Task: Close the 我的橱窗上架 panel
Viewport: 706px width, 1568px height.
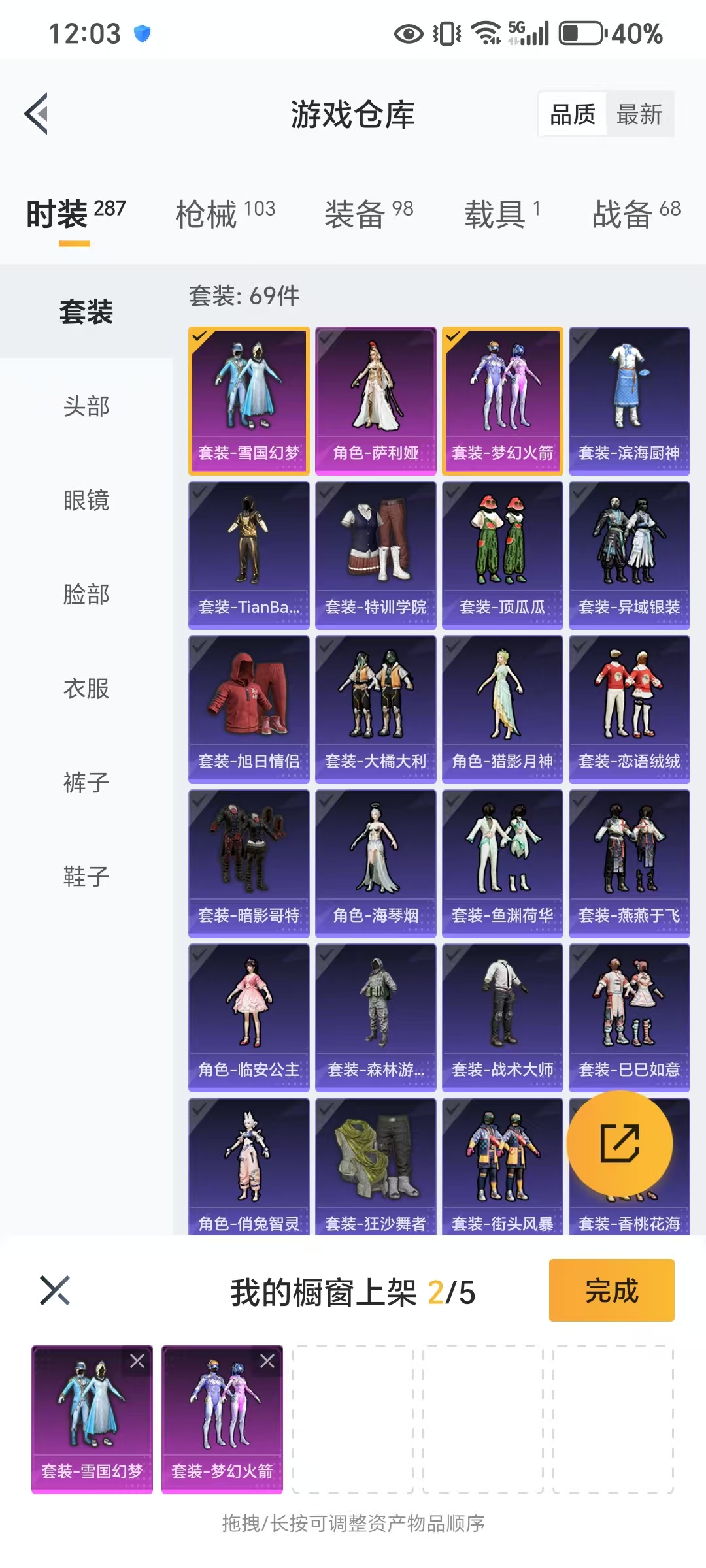Action: point(55,1290)
